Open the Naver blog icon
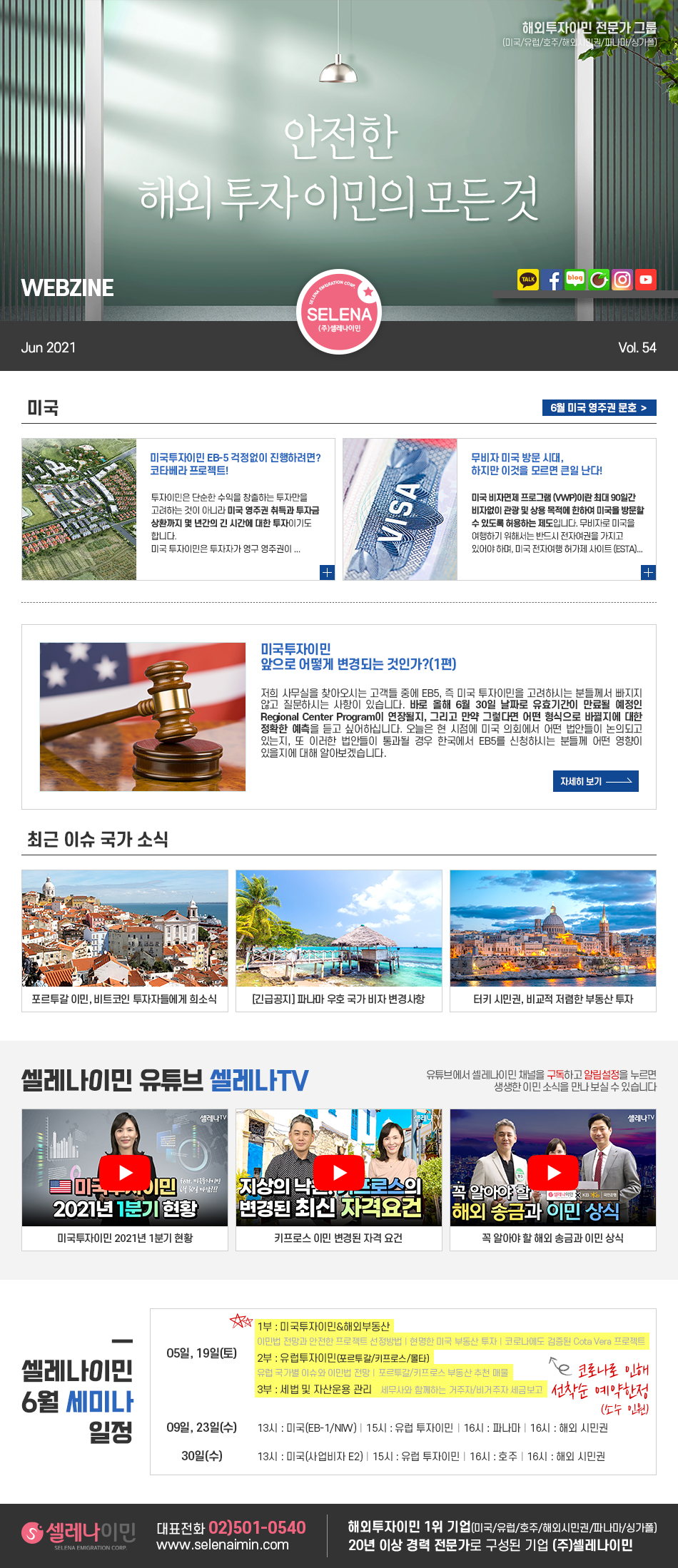 tap(575, 280)
